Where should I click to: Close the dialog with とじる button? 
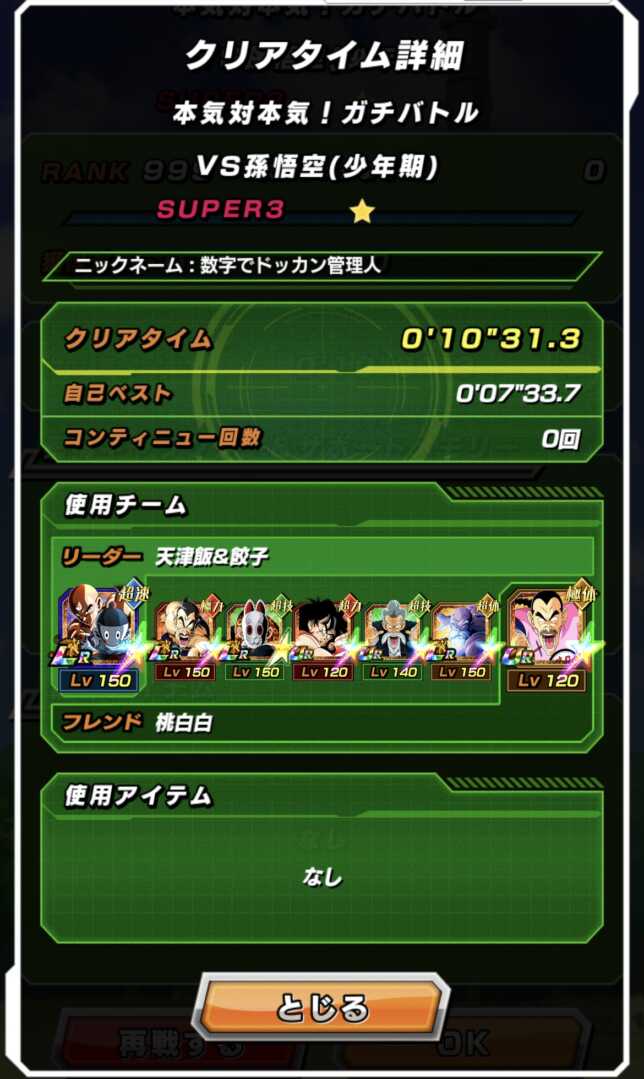coord(322,1006)
